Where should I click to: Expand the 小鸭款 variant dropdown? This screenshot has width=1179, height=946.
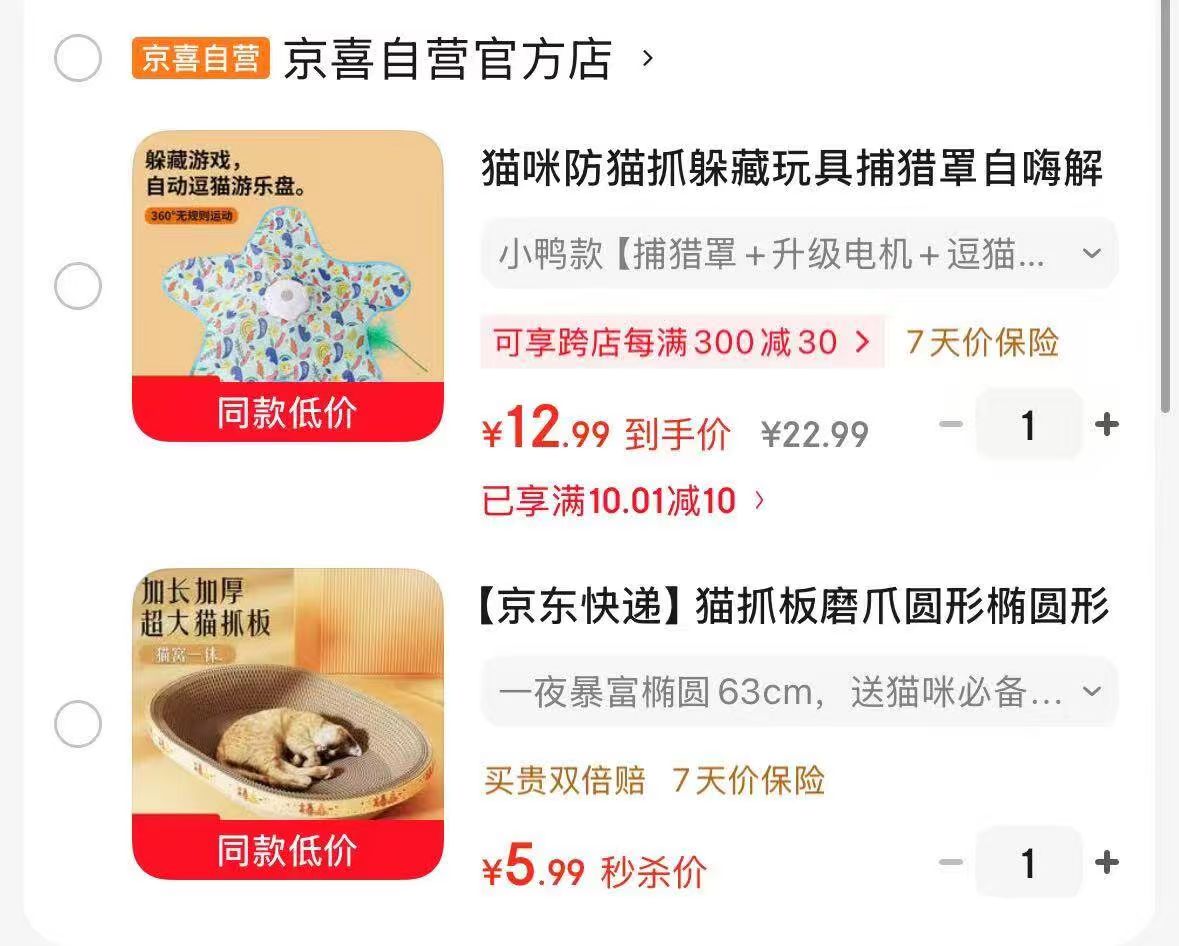coord(799,253)
